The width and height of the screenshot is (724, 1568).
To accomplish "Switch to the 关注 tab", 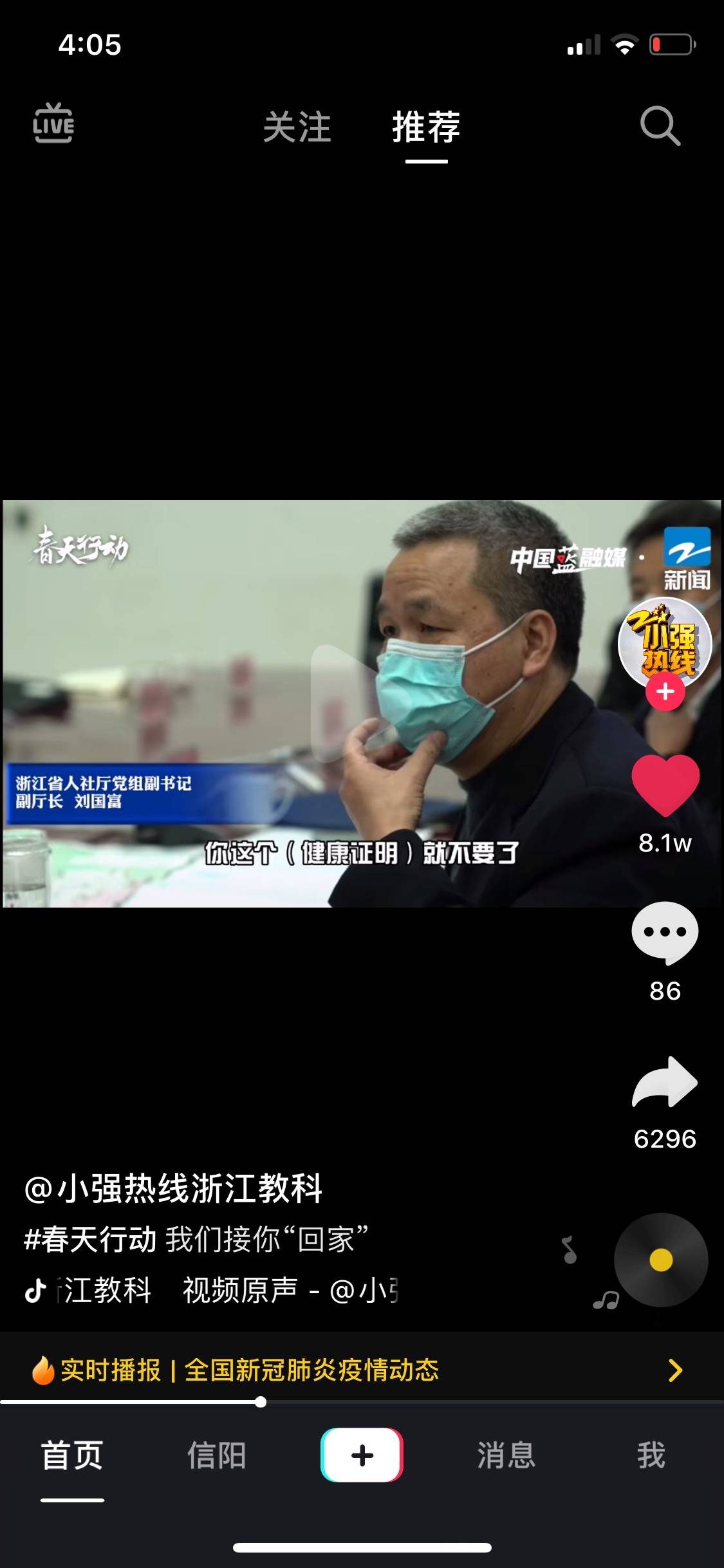I will pos(297,127).
